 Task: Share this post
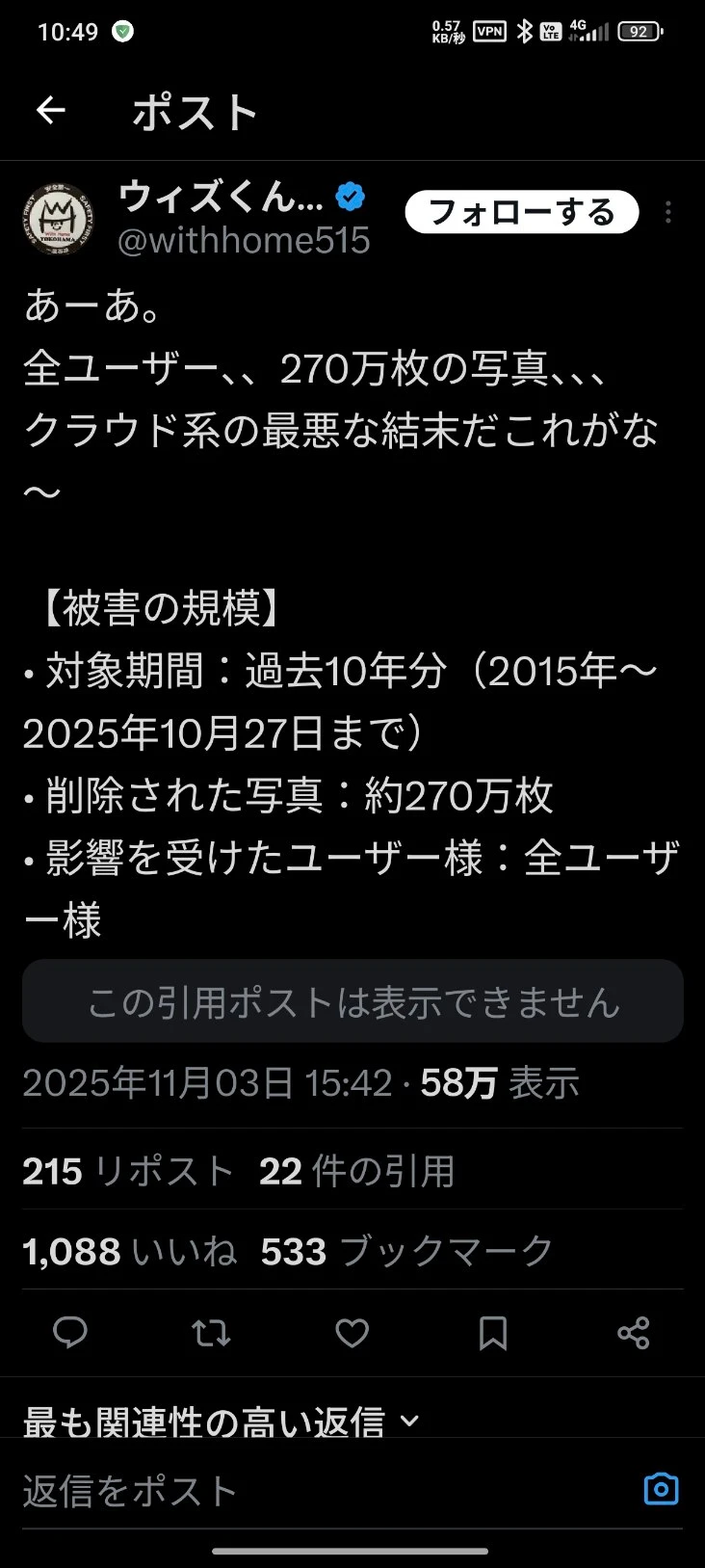[x=633, y=1333]
